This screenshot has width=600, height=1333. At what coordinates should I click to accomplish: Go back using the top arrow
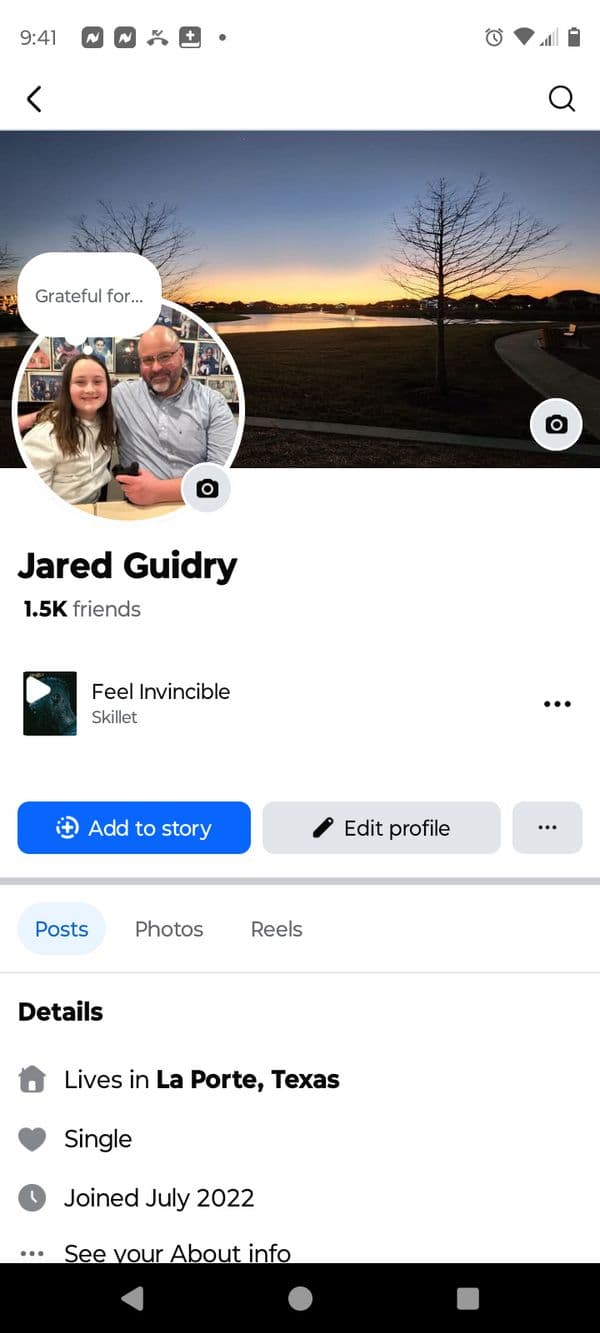(34, 99)
